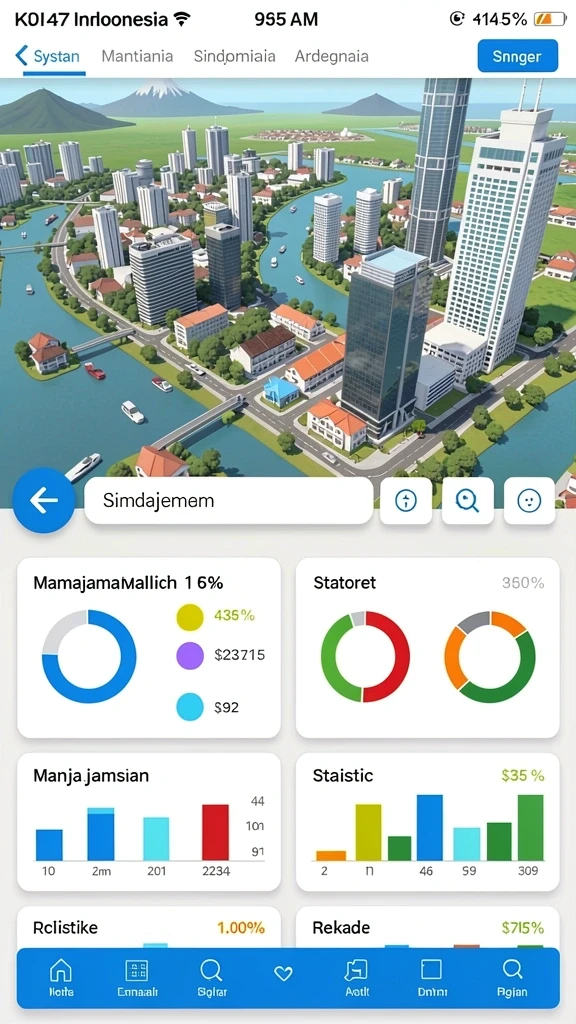Select the home icon in the bottom bar
This screenshot has width=576, height=1024.
point(61,978)
